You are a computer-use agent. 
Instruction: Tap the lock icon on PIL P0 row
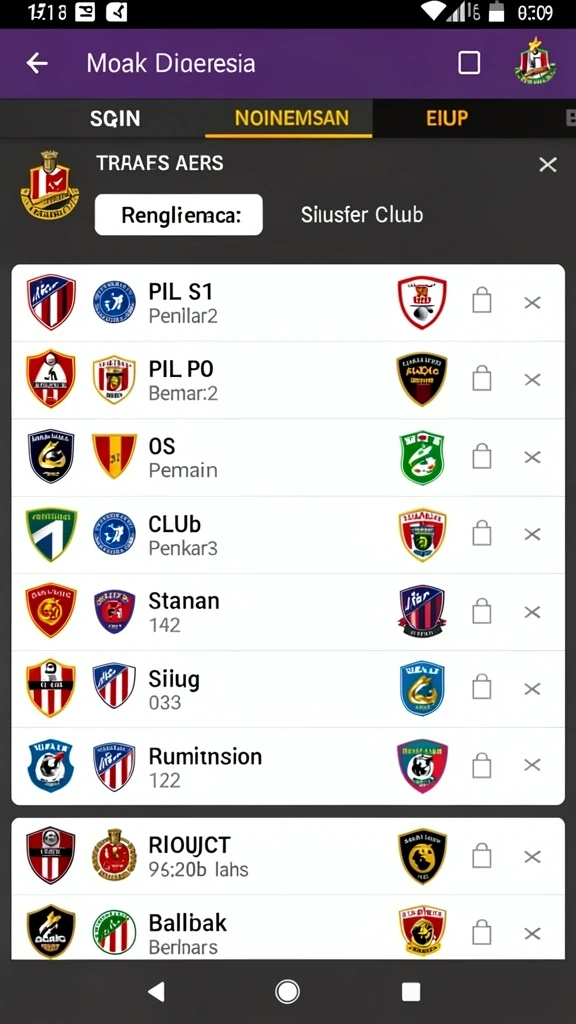[x=482, y=379]
